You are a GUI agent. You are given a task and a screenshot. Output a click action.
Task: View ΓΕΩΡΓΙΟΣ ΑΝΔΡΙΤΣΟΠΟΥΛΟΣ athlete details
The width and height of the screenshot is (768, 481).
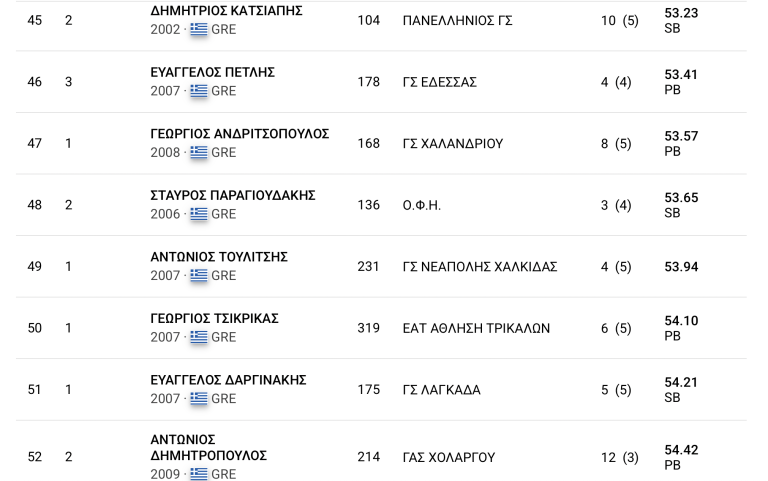pyautogui.click(x=239, y=134)
